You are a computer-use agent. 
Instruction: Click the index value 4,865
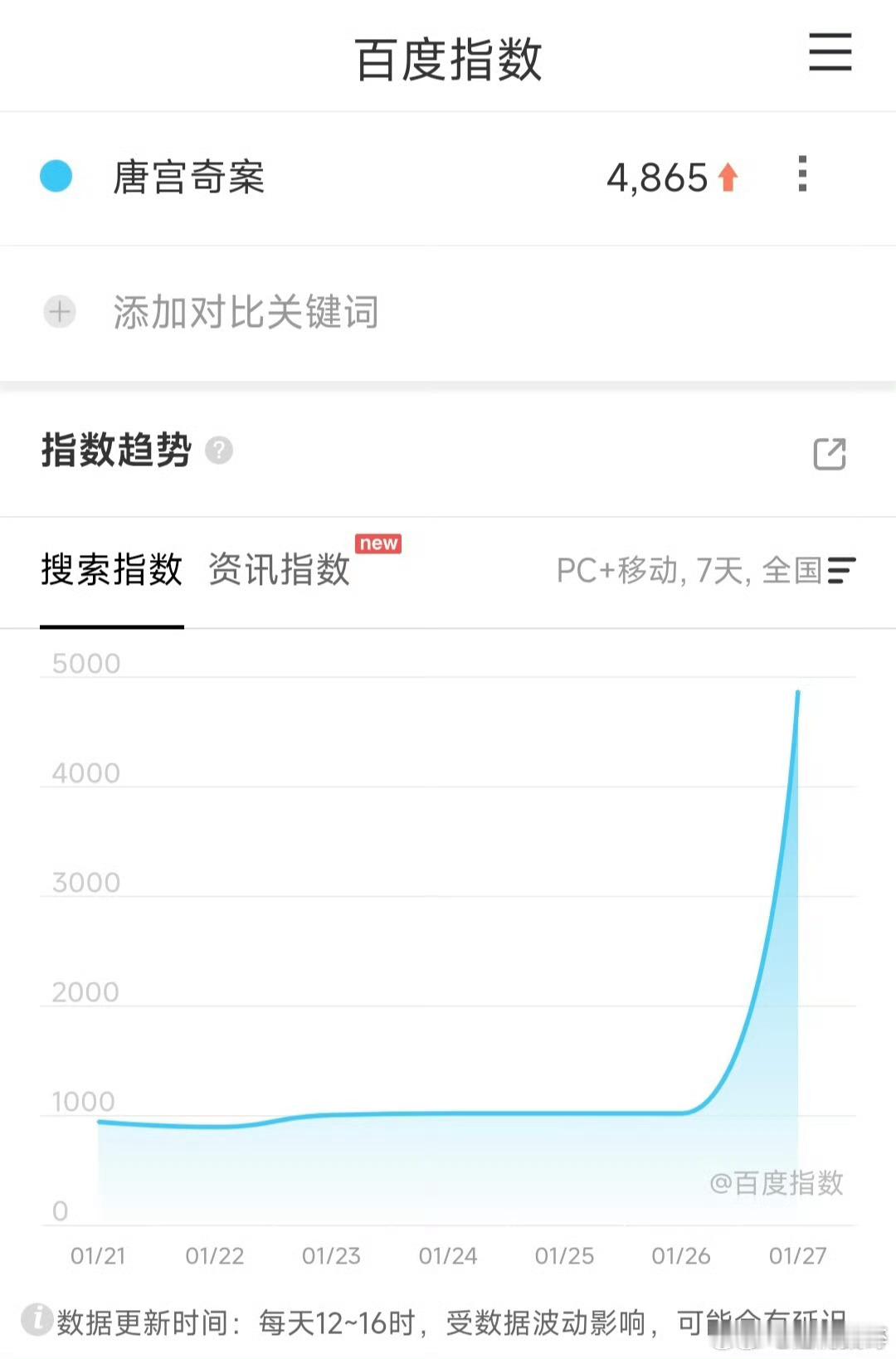click(658, 176)
